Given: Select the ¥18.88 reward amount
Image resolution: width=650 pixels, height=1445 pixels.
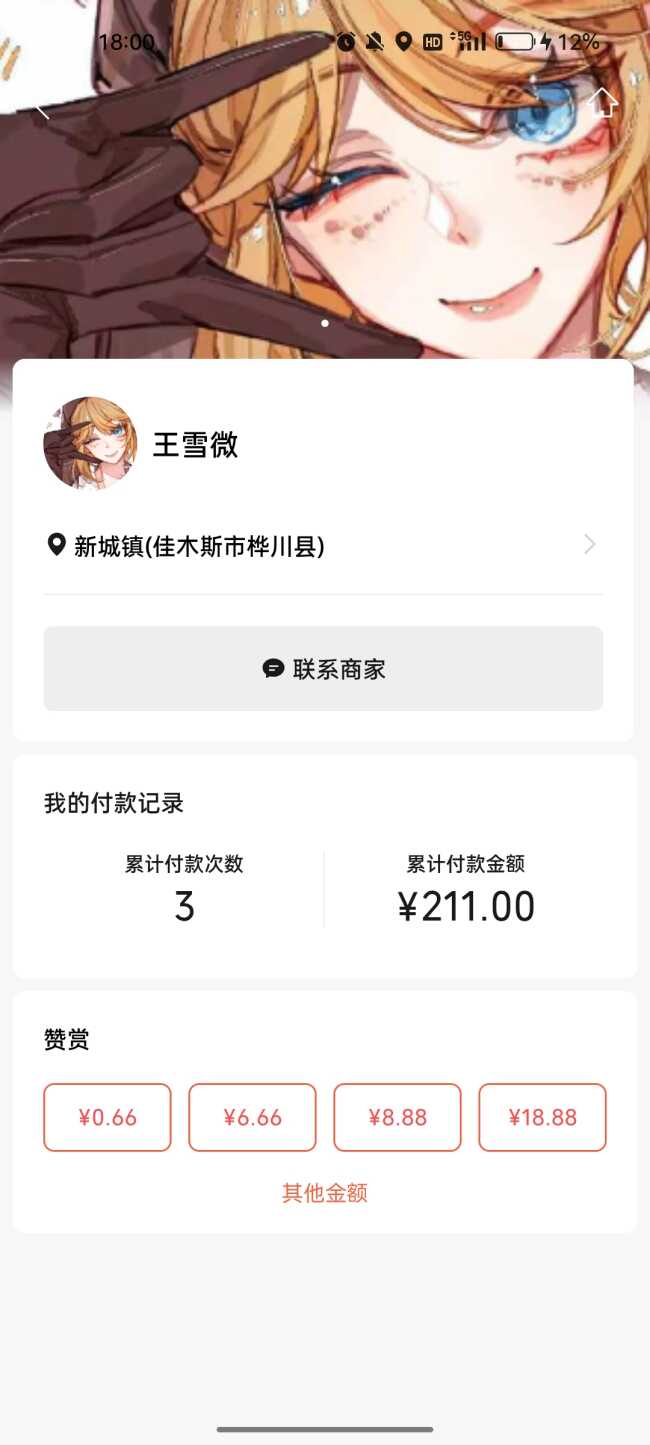Looking at the screenshot, I should (542, 1117).
